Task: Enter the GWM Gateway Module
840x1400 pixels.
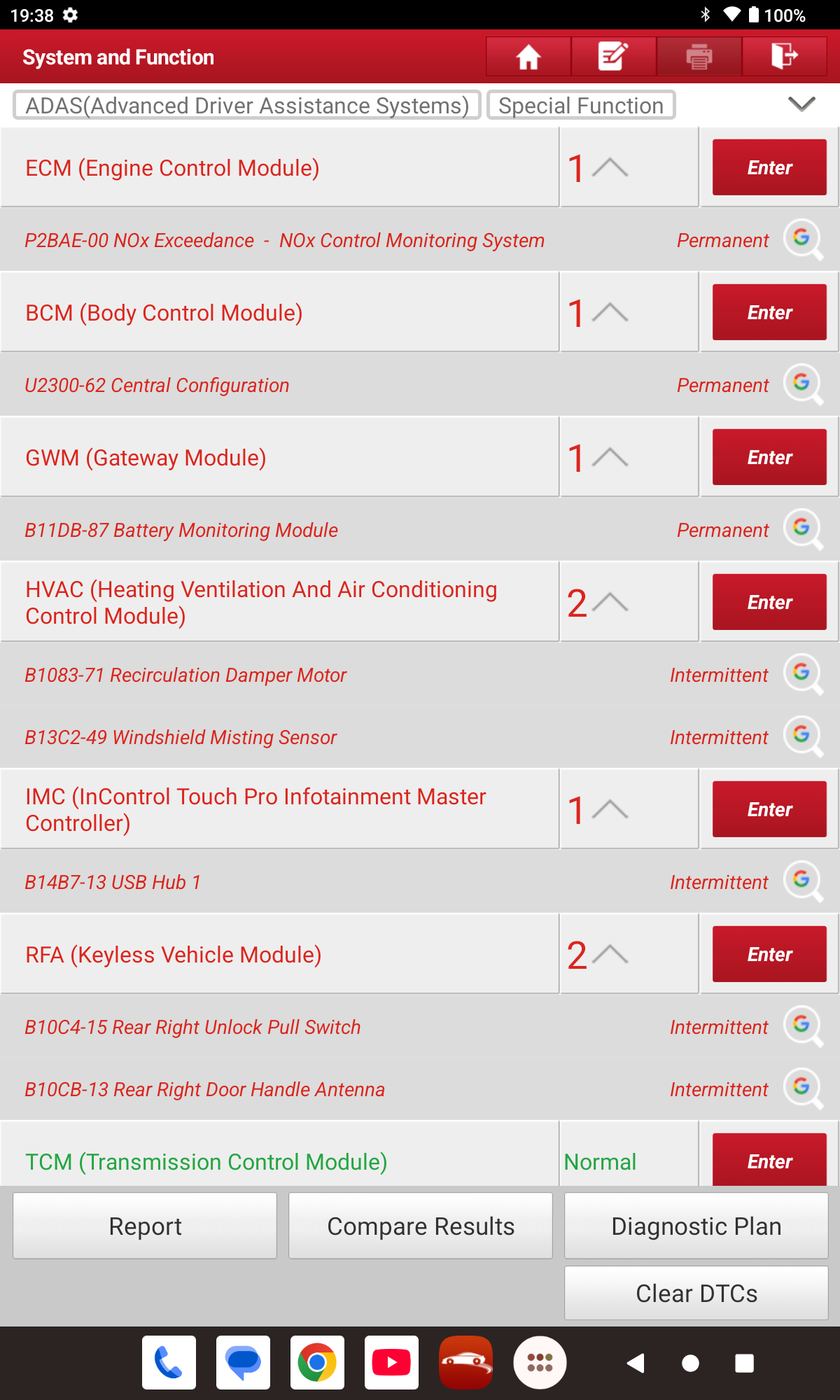Action: point(769,457)
